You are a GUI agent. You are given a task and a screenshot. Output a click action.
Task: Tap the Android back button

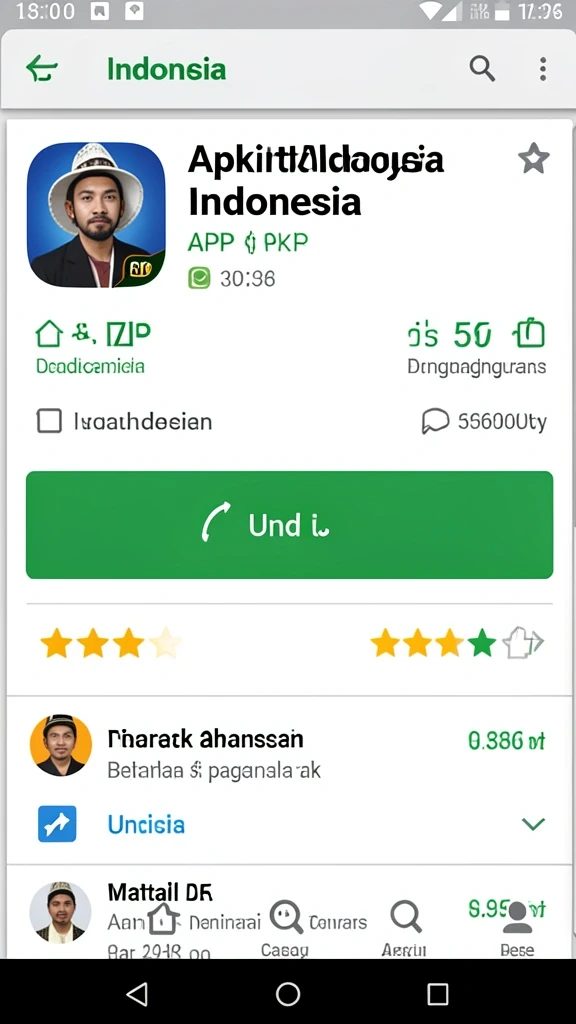coord(137,993)
